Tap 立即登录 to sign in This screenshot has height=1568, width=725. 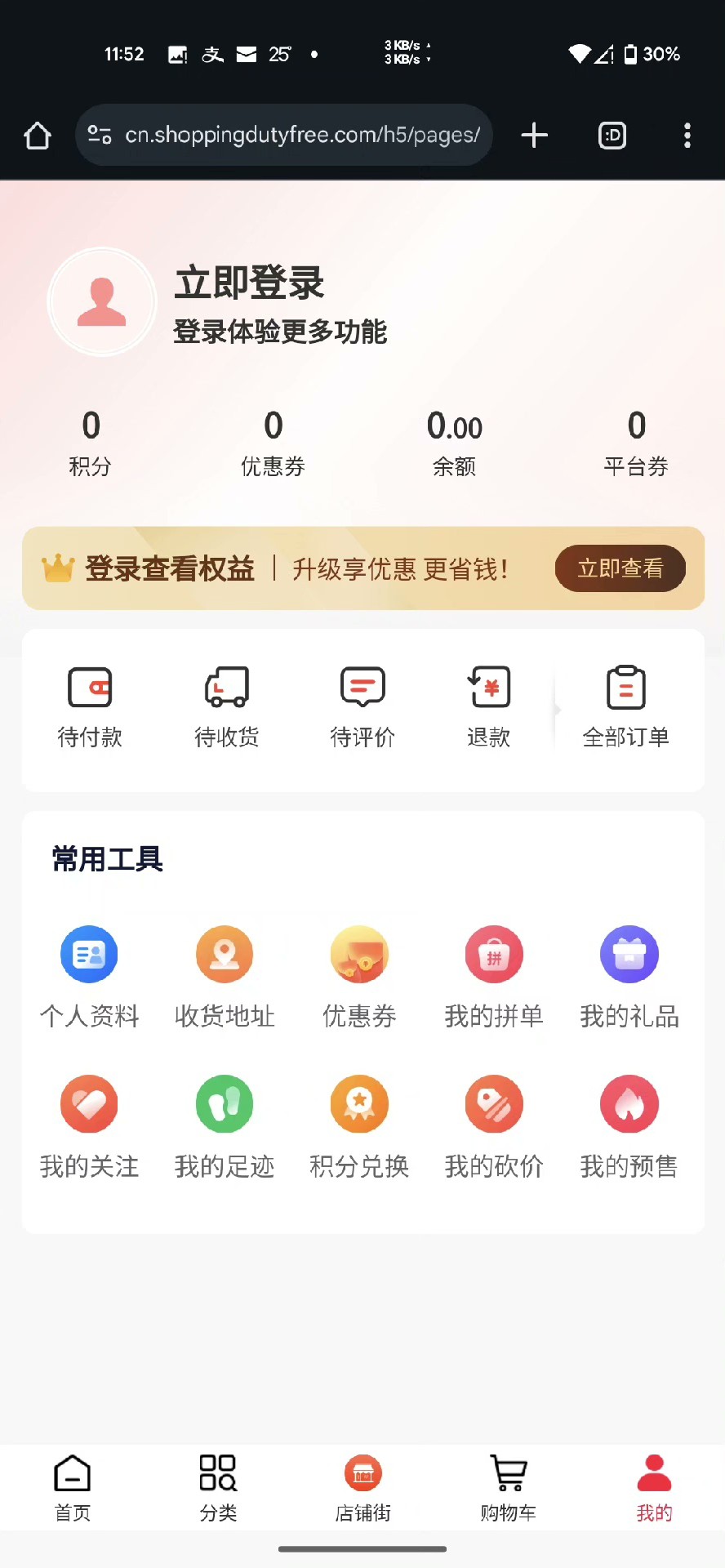(249, 283)
